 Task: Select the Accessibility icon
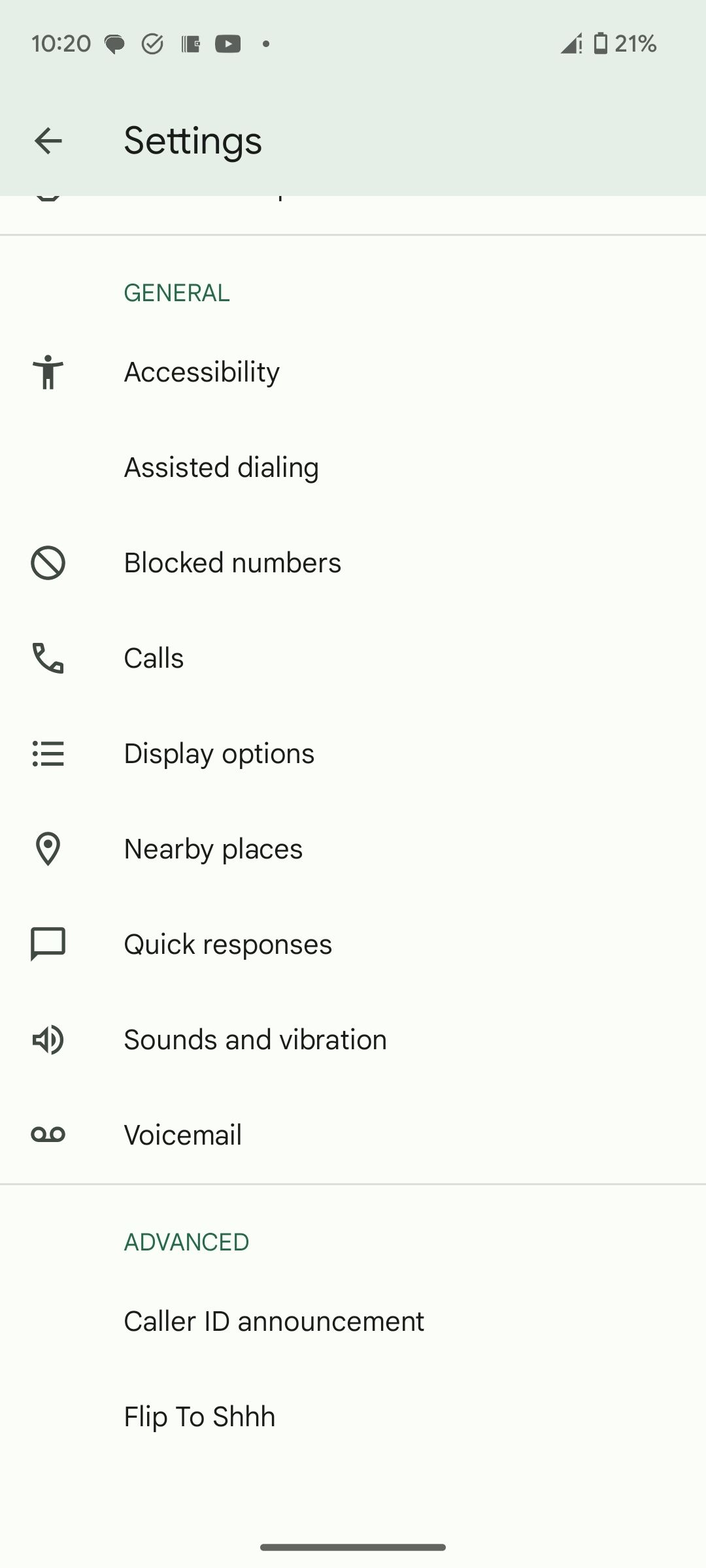point(48,372)
